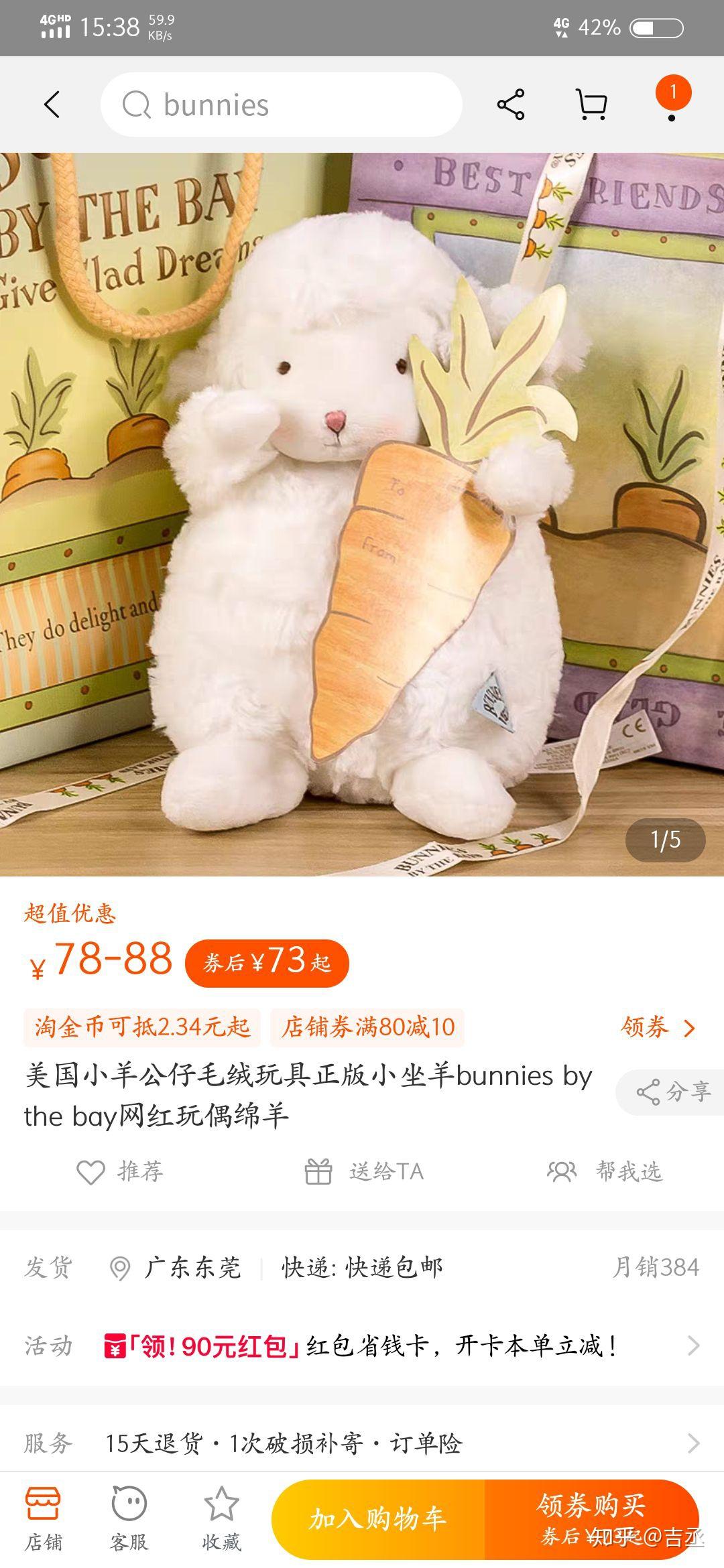The height and width of the screenshot is (1568, 724).
Task: Select 送给TA to gift the item
Action: [364, 1171]
